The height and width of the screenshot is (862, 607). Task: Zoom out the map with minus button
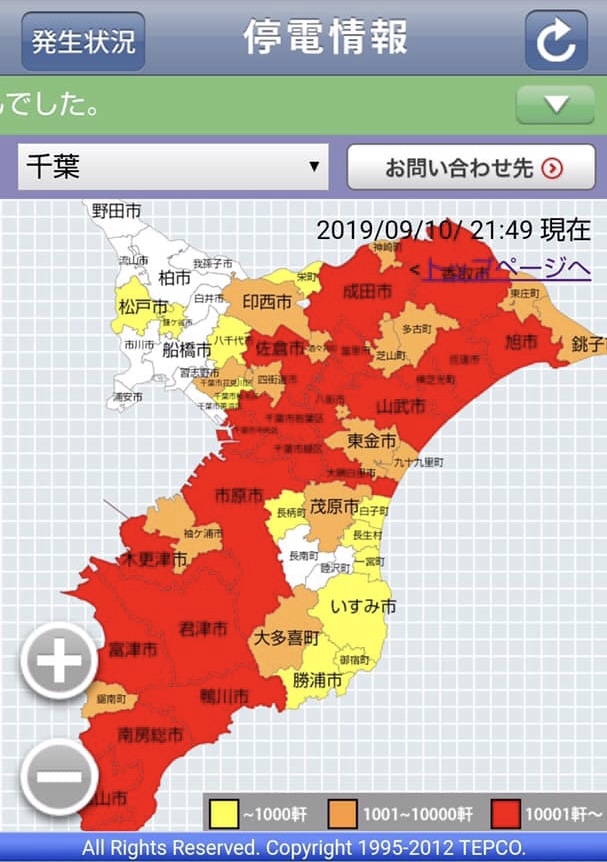click(59, 776)
